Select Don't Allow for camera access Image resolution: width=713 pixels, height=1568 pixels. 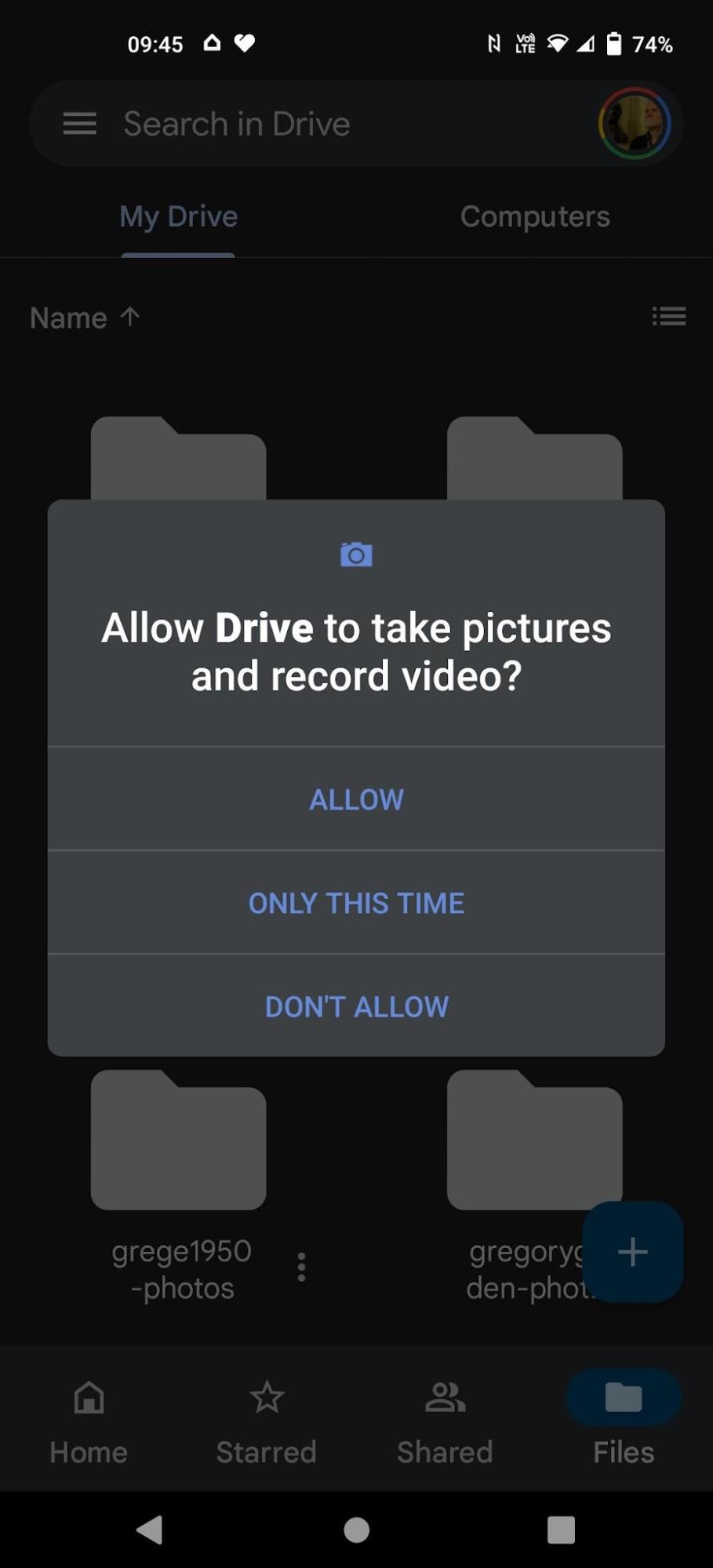click(x=356, y=1006)
